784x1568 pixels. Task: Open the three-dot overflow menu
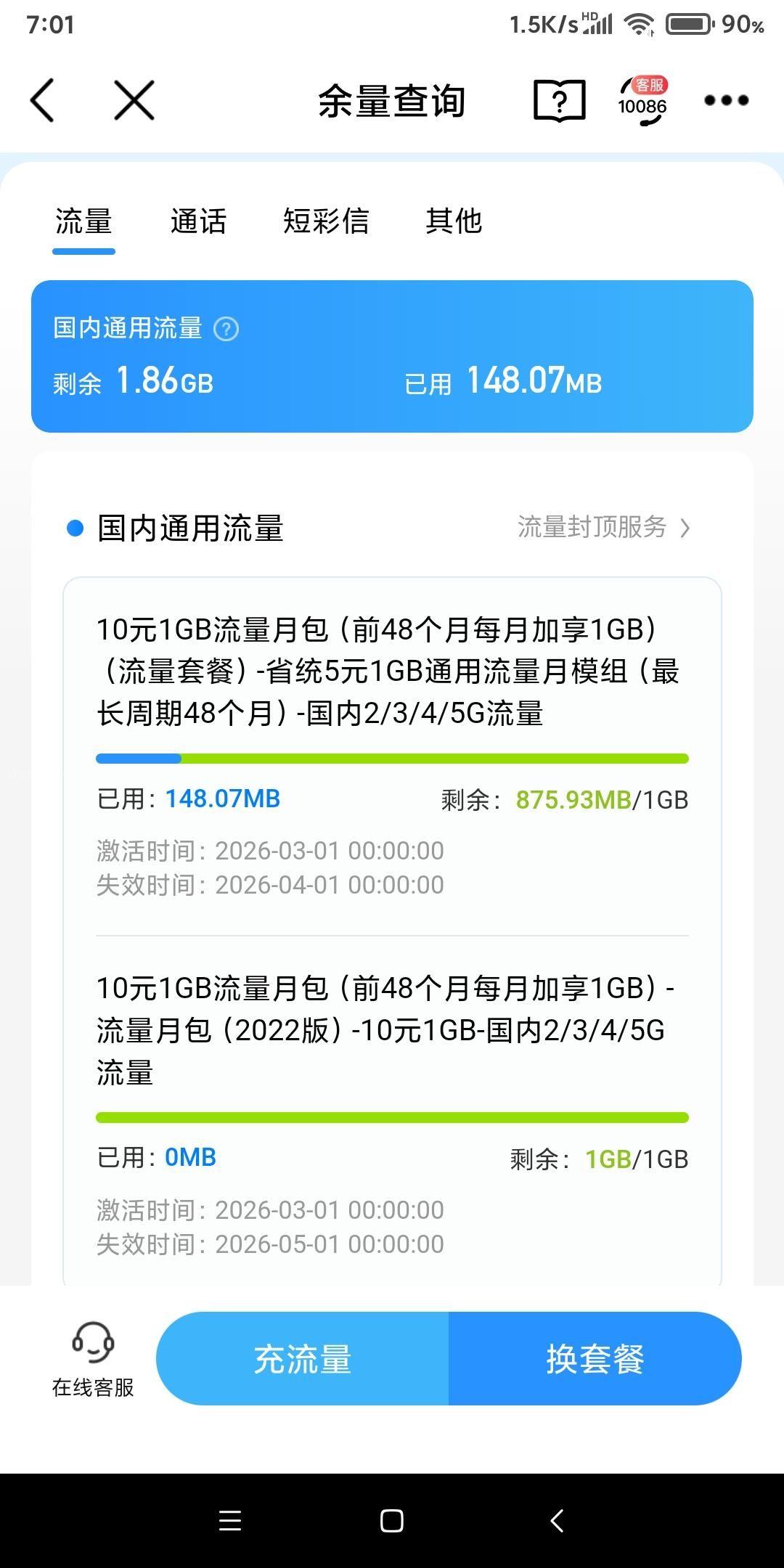click(x=726, y=100)
